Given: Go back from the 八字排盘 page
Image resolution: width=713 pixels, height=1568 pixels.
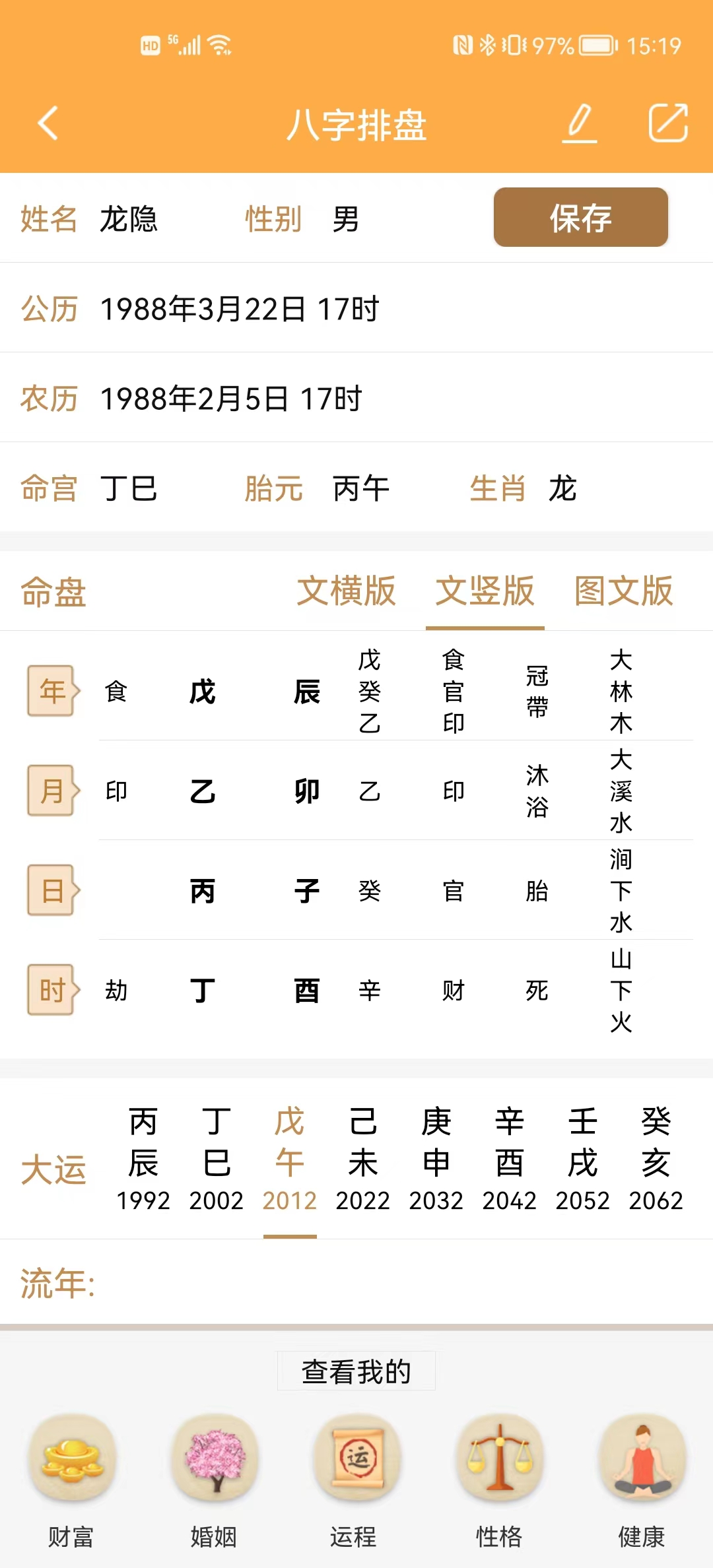Looking at the screenshot, I should click(48, 123).
